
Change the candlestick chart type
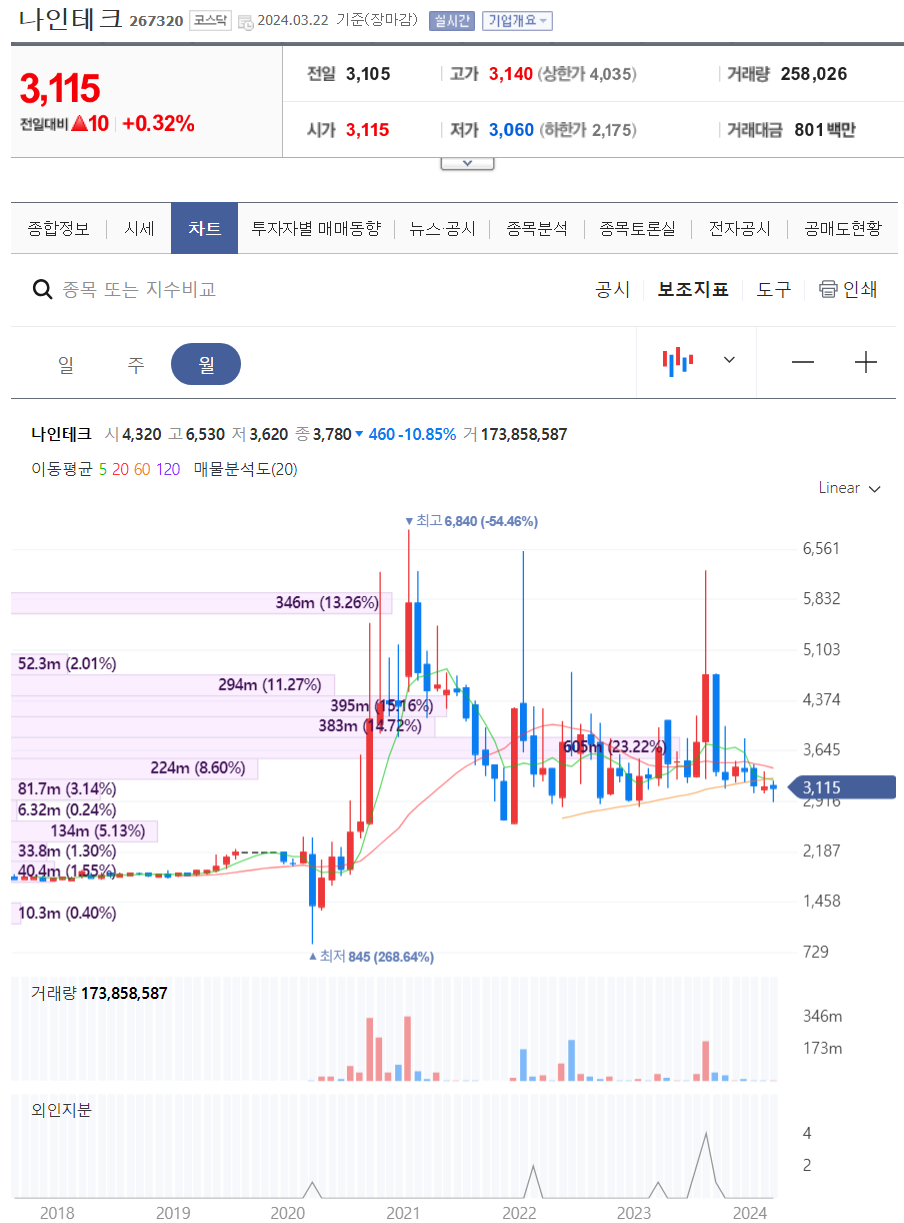pos(698,361)
